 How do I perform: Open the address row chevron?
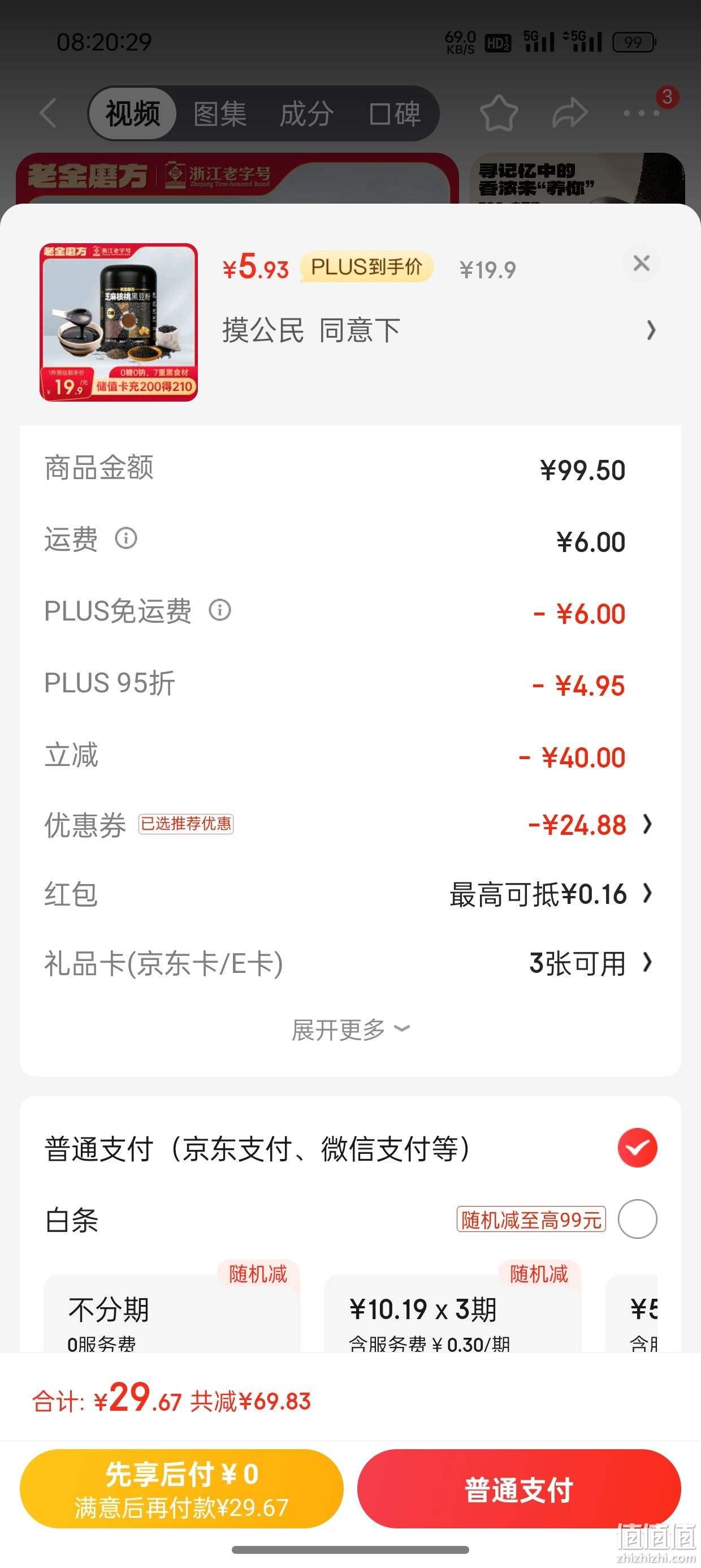(x=651, y=330)
